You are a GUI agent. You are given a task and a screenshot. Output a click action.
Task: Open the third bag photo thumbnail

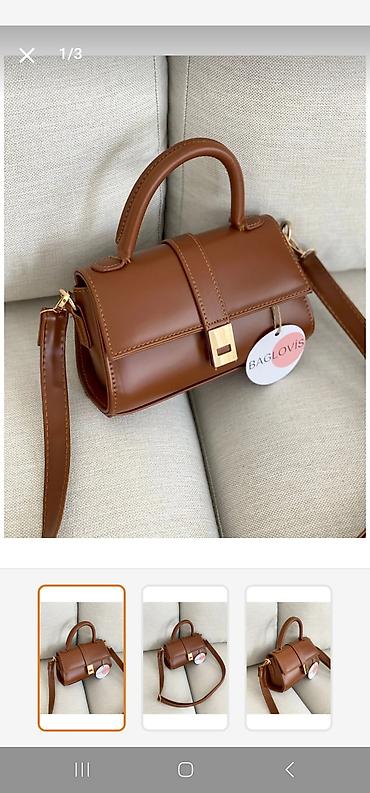(289, 658)
